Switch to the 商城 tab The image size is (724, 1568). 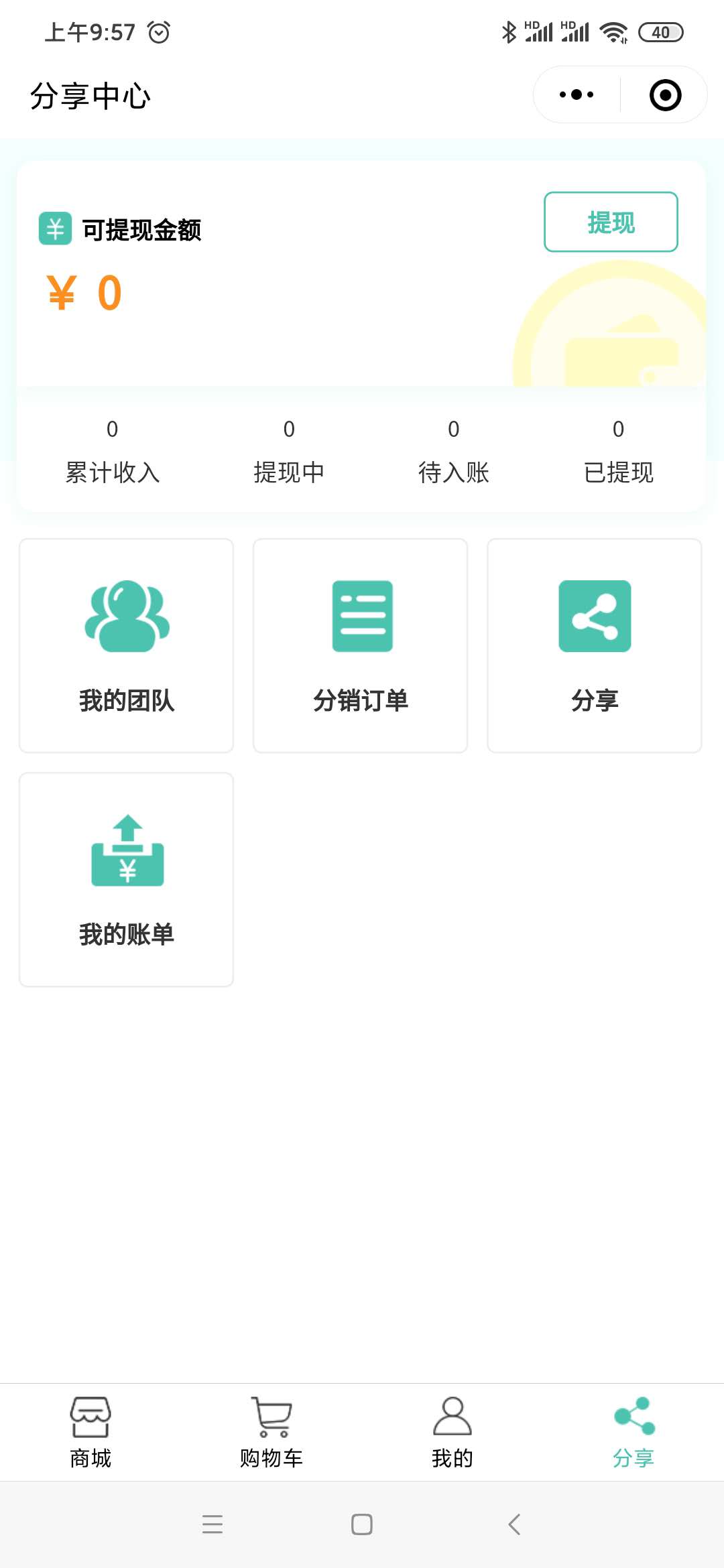coord(90,1433)
